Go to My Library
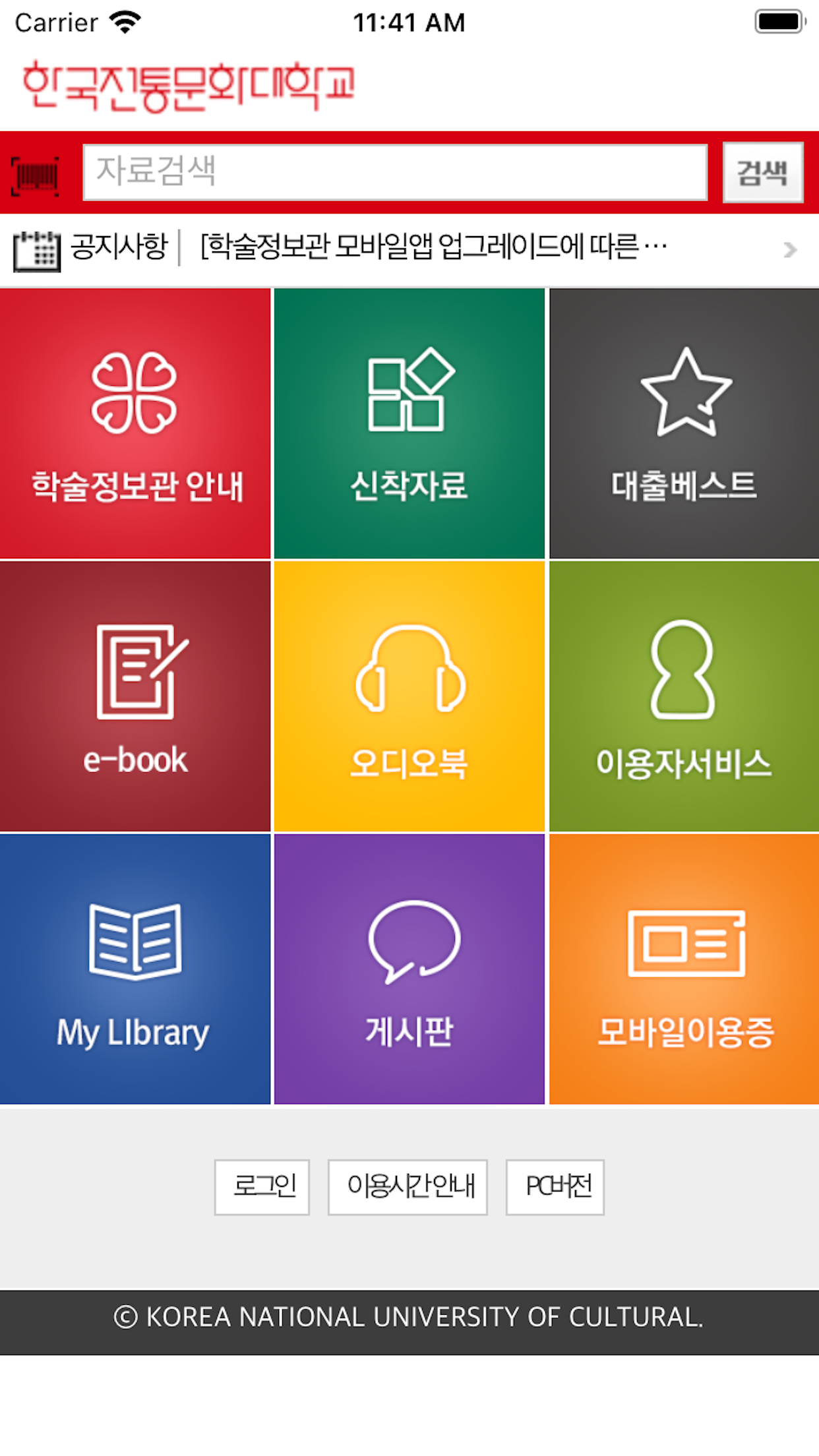Screen dimensions: 819x1456 (135, 969)
